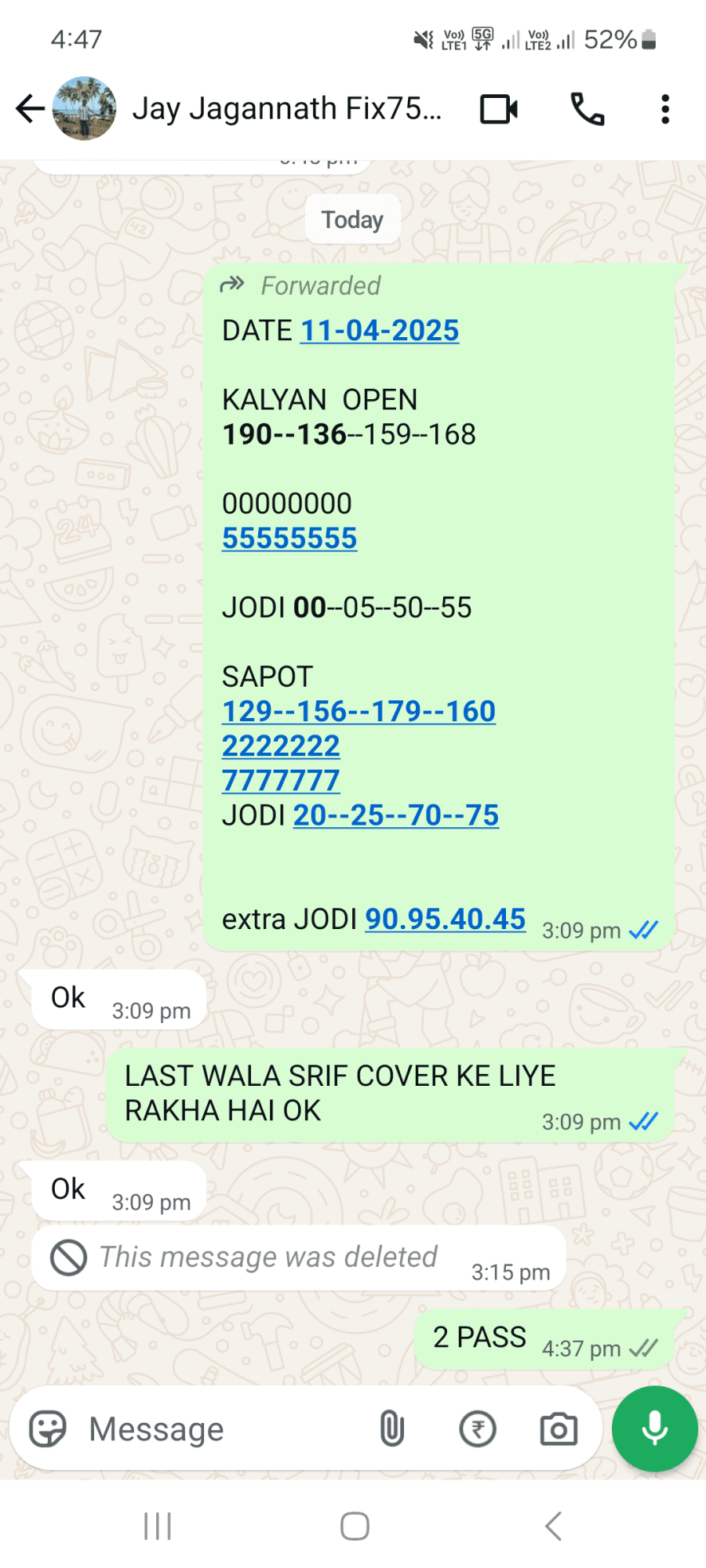The image size is (706, 1568).
Task: Start a video call with Jay Jagannath
Action: pyautogui.click(x=499, y=109)
